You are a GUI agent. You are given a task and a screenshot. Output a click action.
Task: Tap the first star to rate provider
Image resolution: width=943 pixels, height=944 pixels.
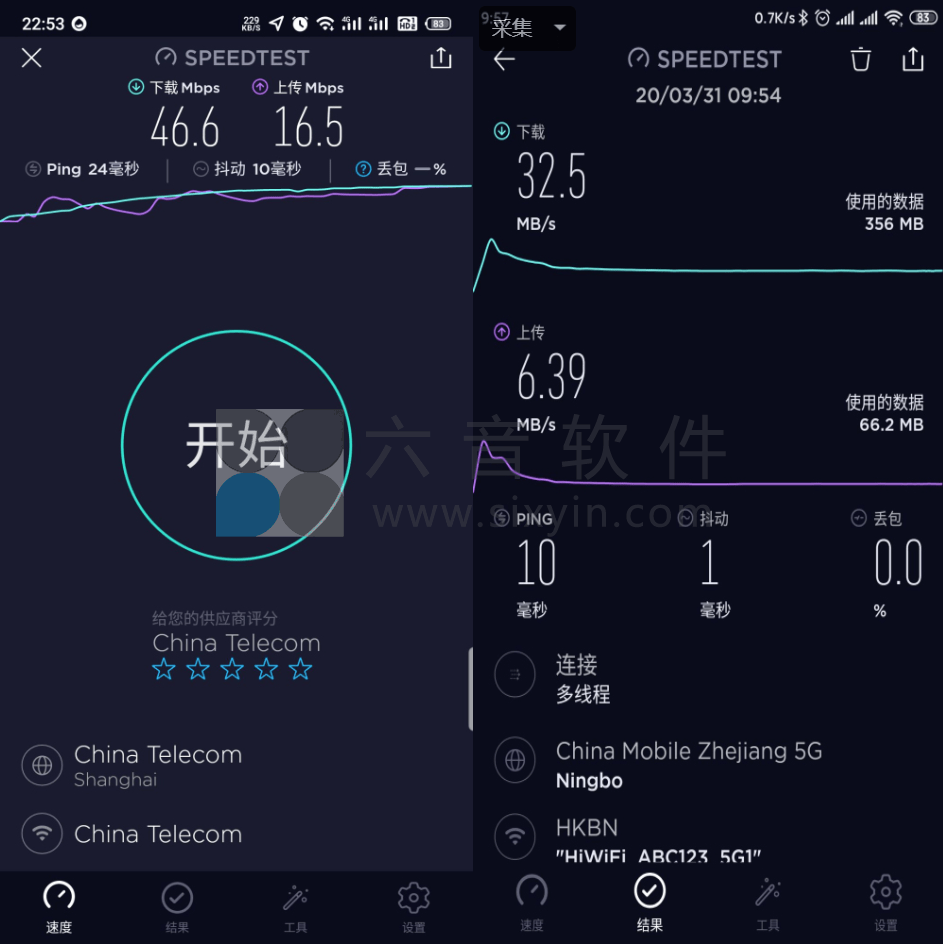pyautogui.click(x=163, y=669)
